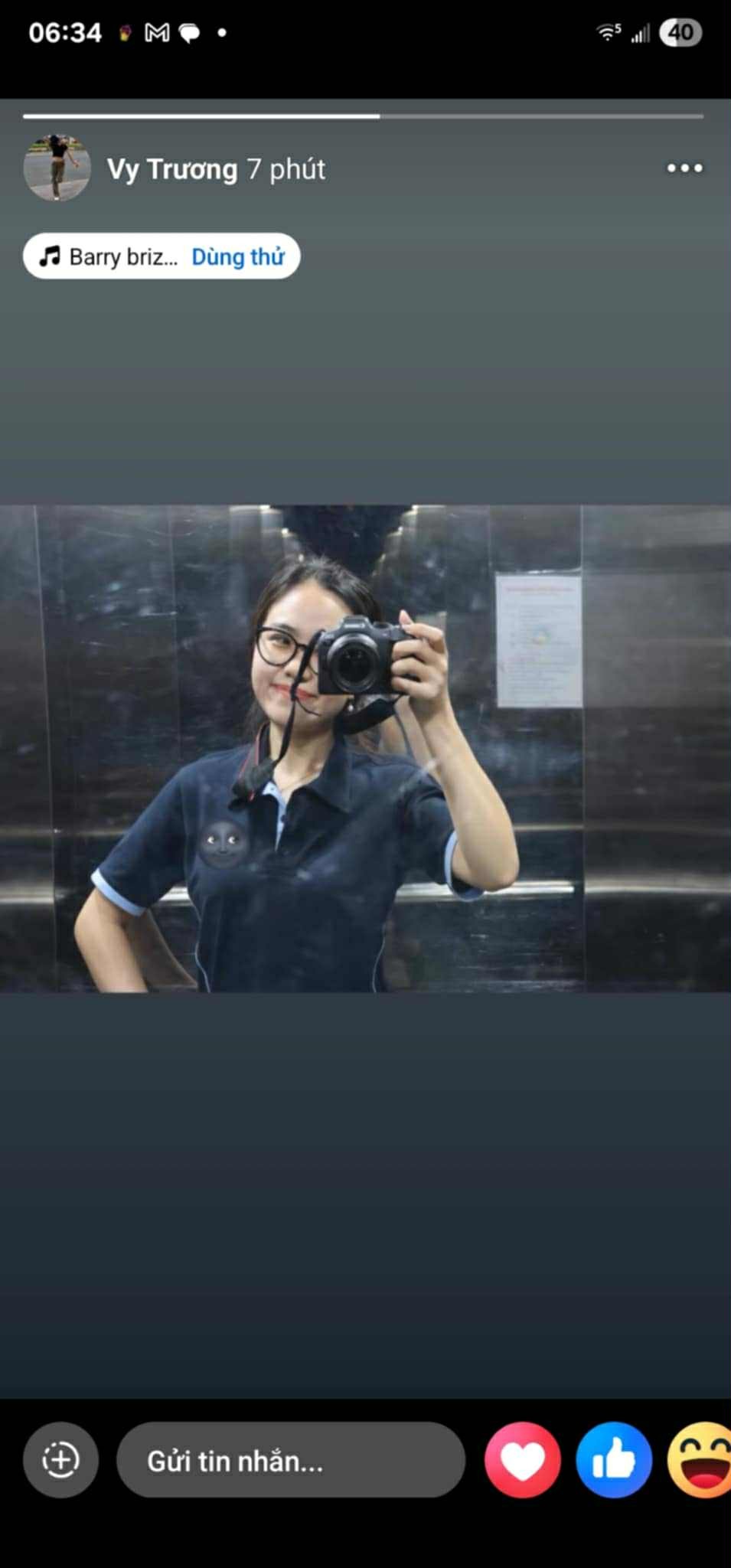Open Vy Trương's name to view profile
This screenshot has height=1568, width=731.
(x=172, y=169)
